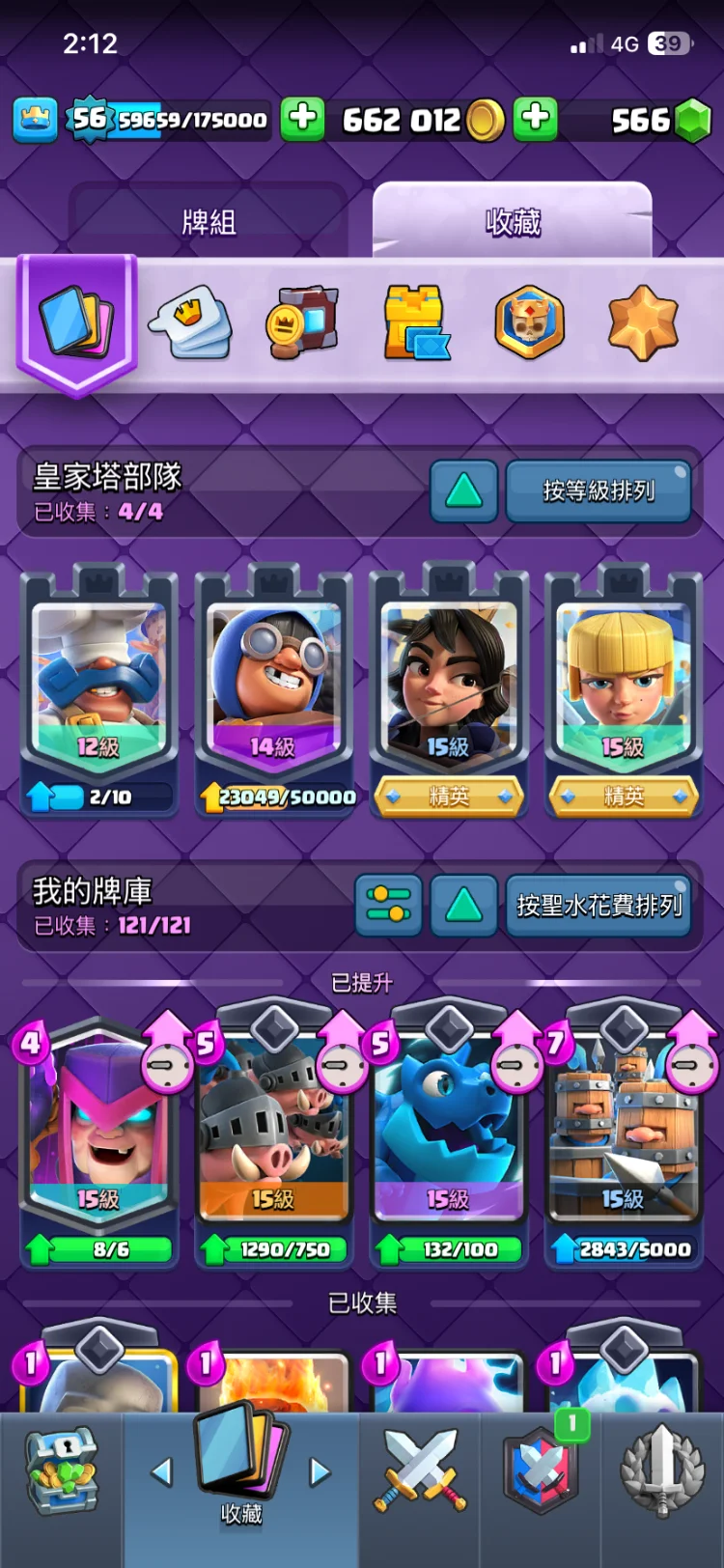Open the purple witch card with 8/6
The height and width of the screenshot is (1568, 724).
coord(98,1139)
